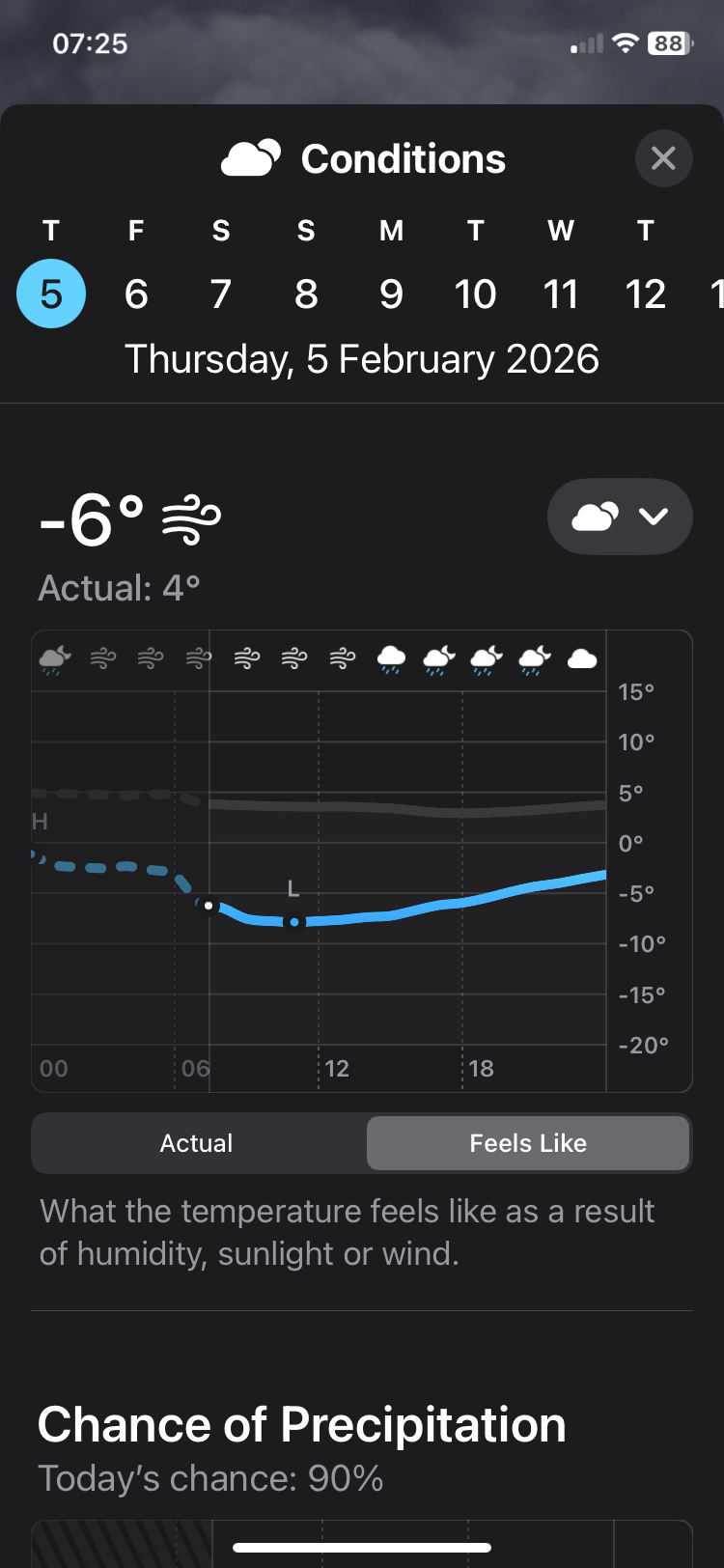Image resolution: width=724 pixels, height=1568 pixels.
Task: Select Saturday 7 in the day picker
Action: pos(221,294)
